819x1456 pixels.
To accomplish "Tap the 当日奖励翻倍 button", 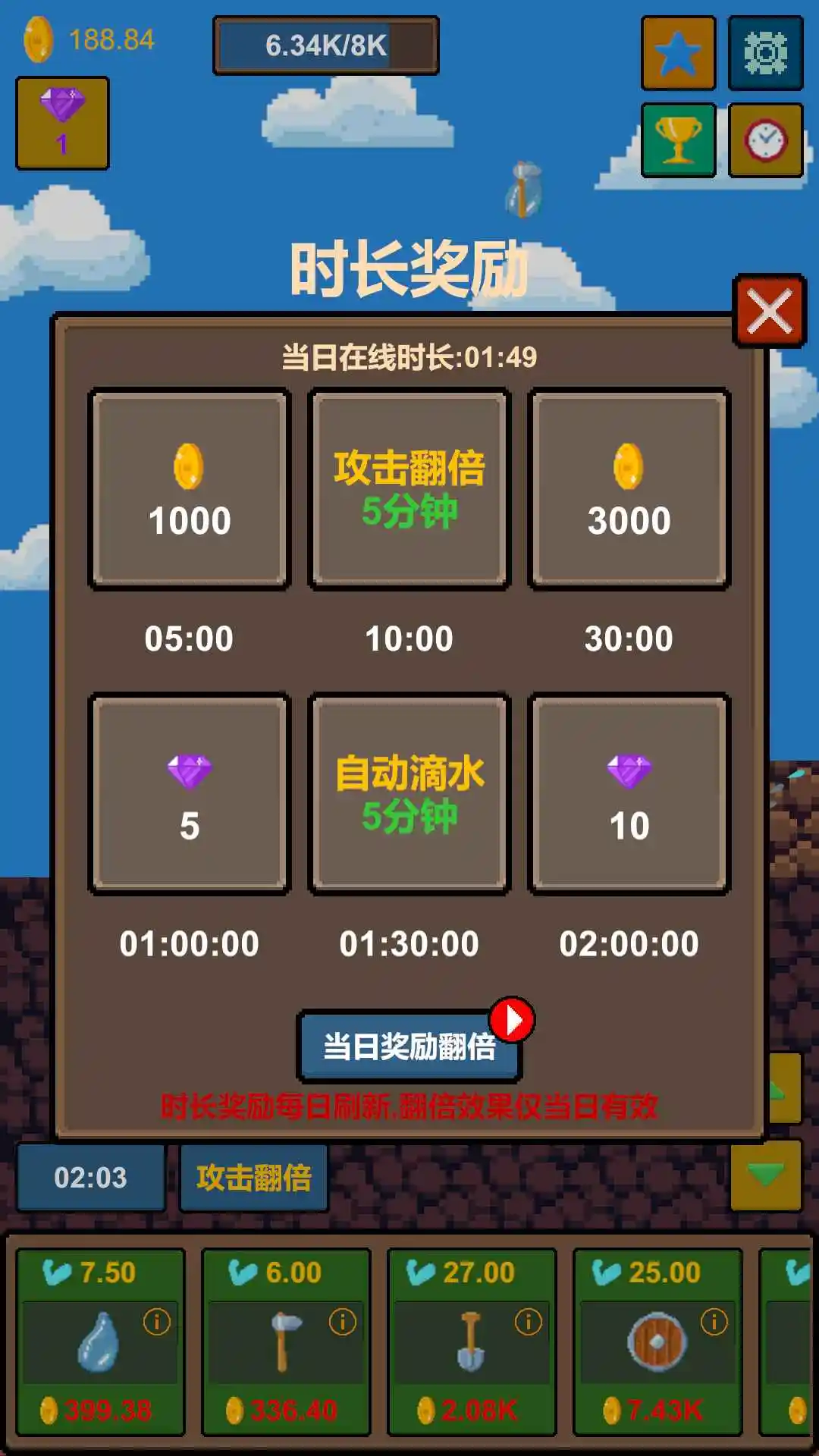I will [409, 1046].
